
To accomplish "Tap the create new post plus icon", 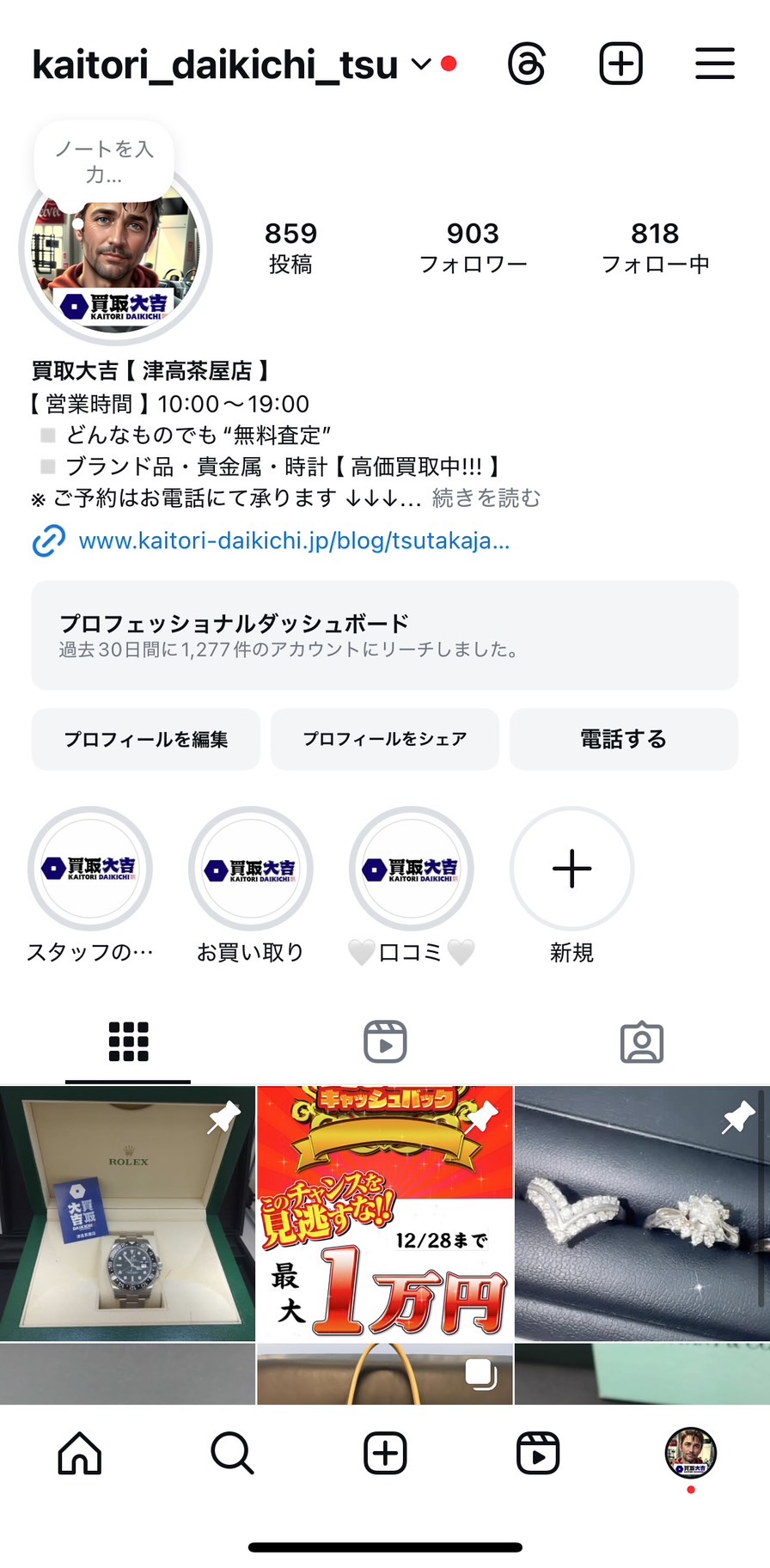I will click(x=620, y=64).
